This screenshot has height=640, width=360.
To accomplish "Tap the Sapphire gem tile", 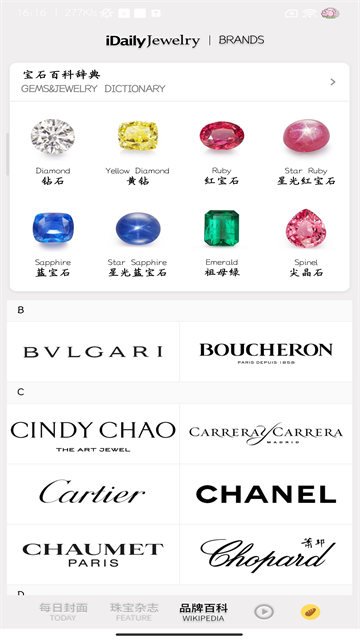I will pos(53,244).
